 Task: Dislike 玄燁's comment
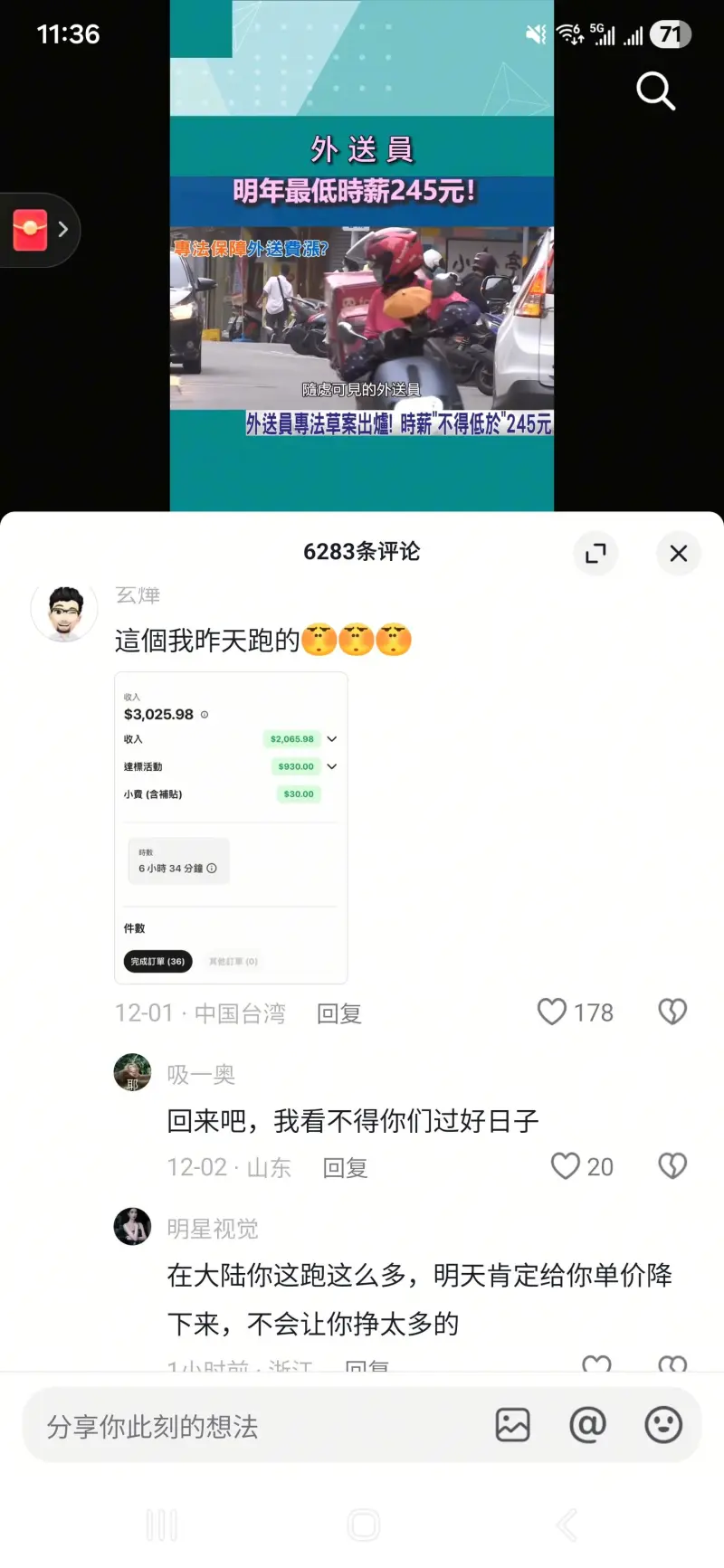[x=672, y=1012]
